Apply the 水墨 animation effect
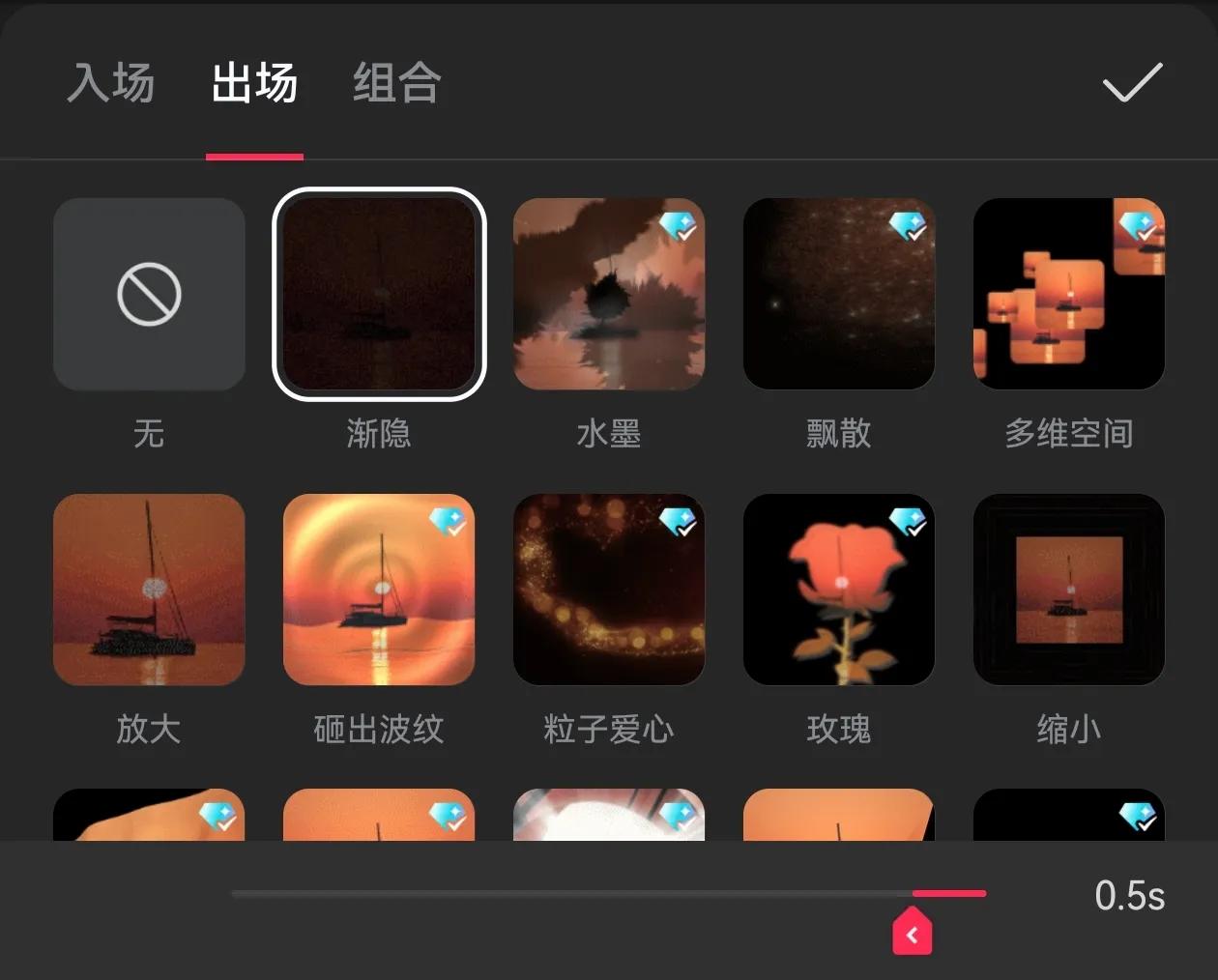Screen dimensions: 1218x980 [x=609, y=294]
